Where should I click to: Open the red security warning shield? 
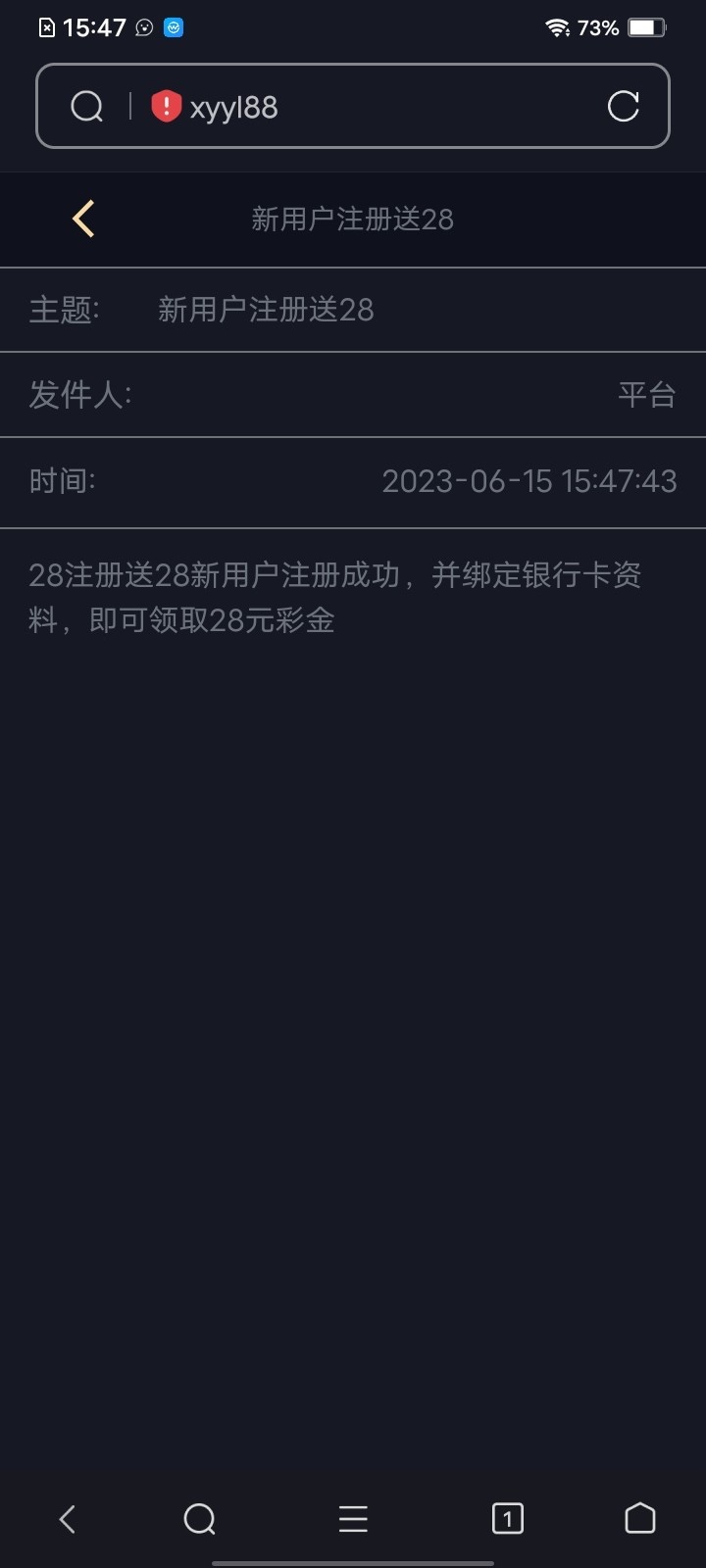(167, 106)
